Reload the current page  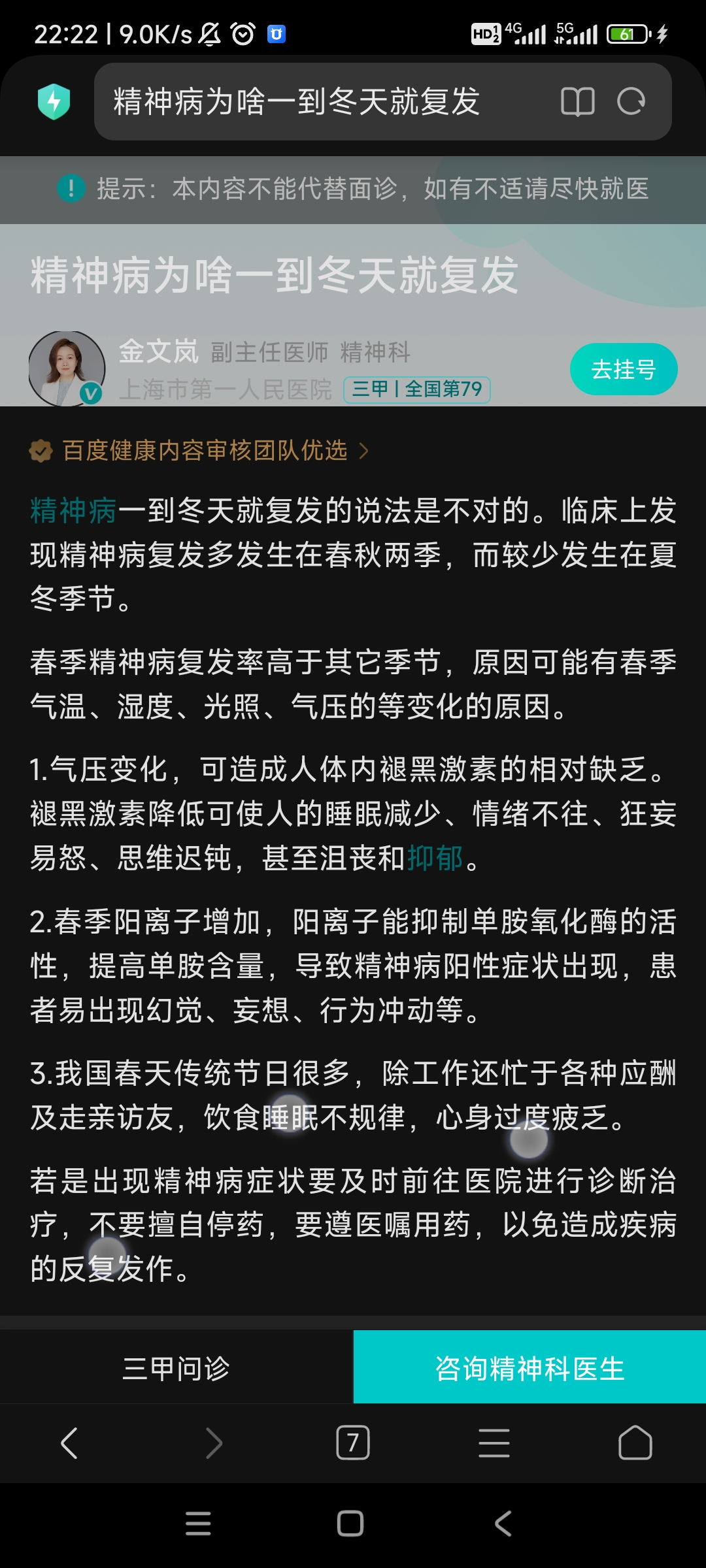pos(631,102)
